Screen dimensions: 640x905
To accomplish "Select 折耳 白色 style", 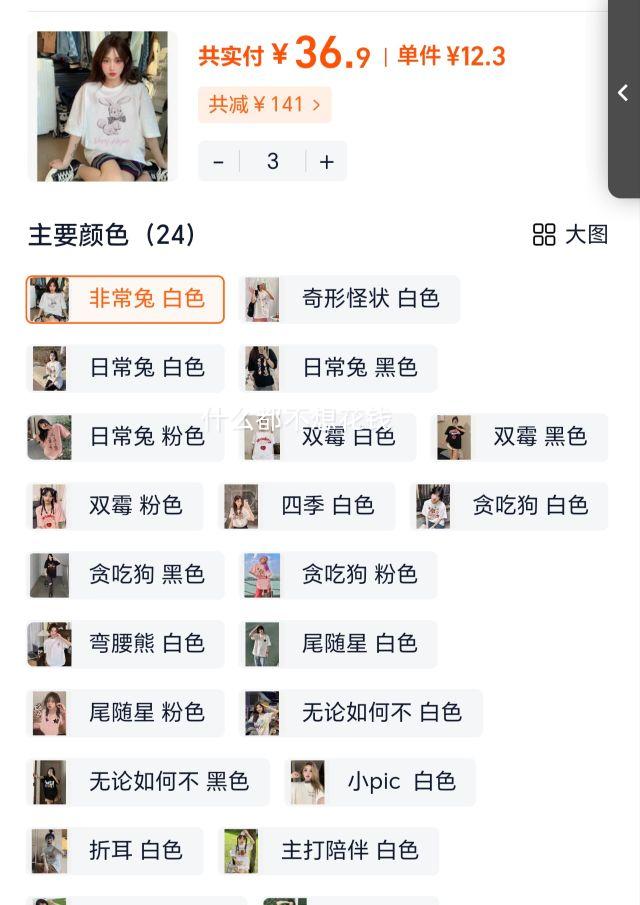I will click(x=115, y=851).
